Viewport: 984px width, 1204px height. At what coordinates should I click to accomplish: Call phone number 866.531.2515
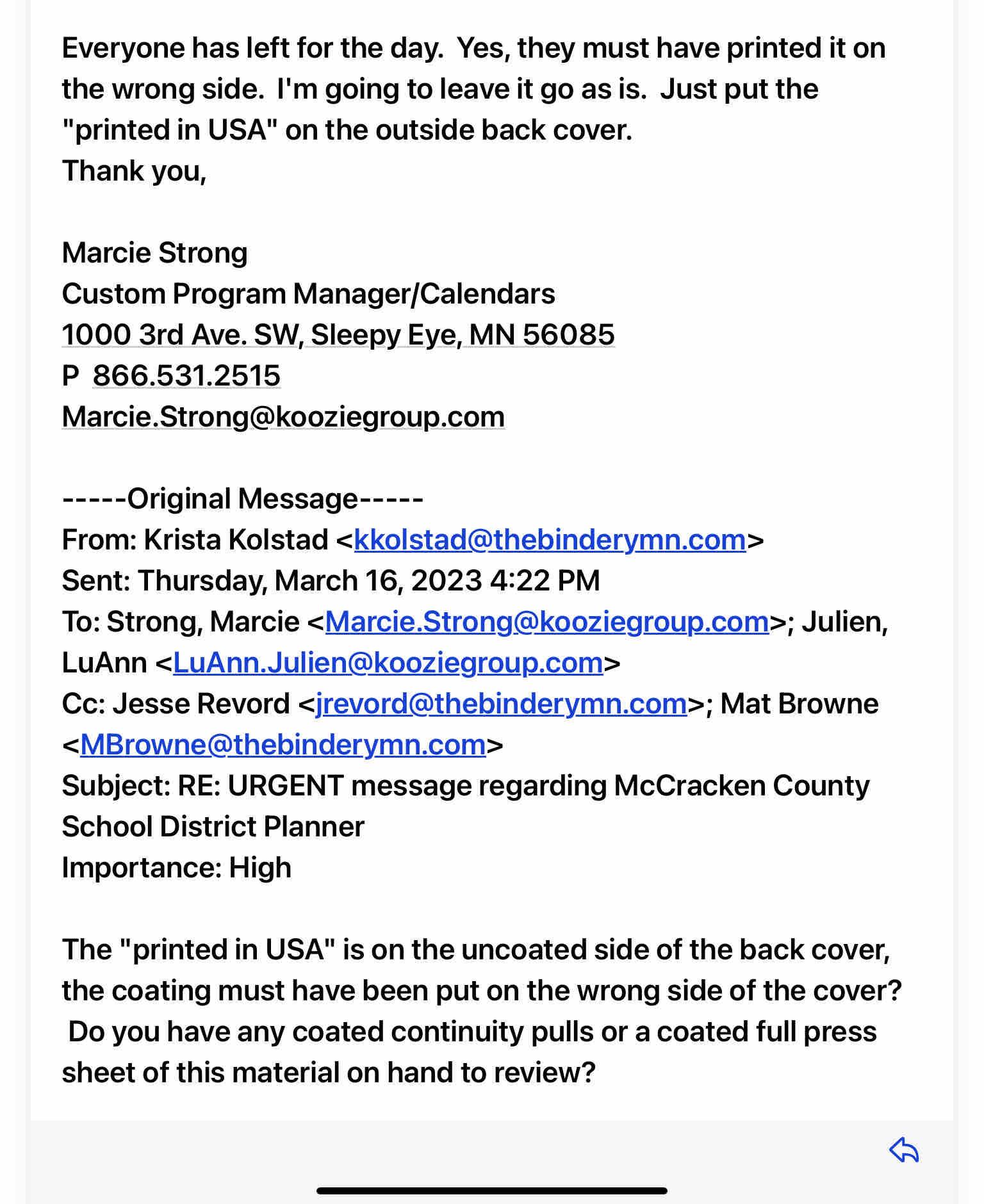point(186,376)
